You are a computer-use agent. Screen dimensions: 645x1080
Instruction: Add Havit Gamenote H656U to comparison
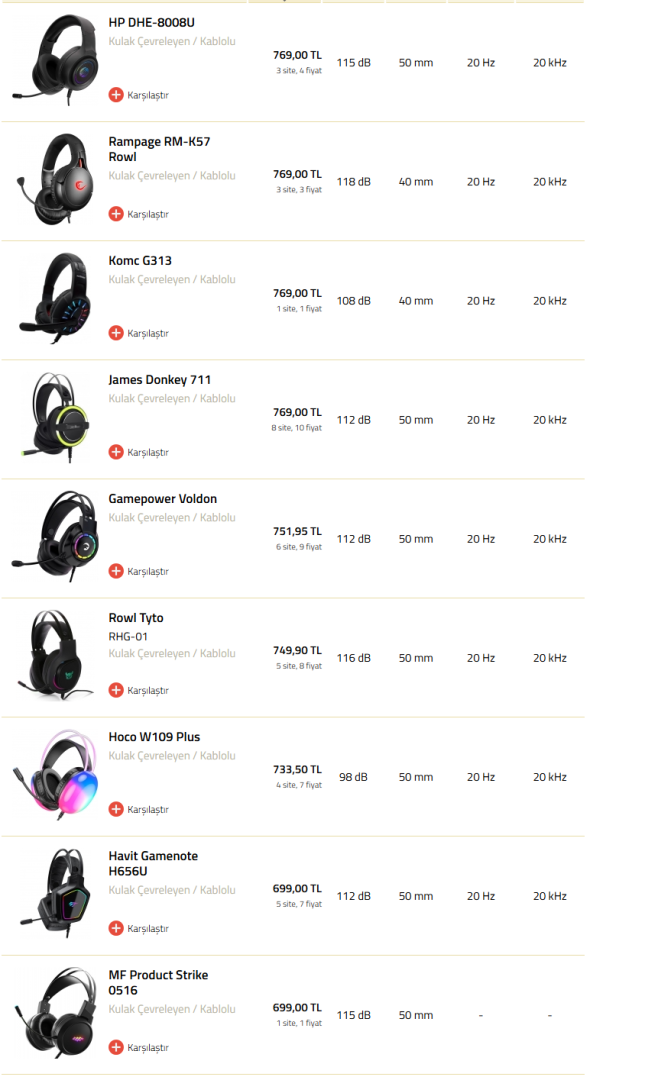point(139,928)
